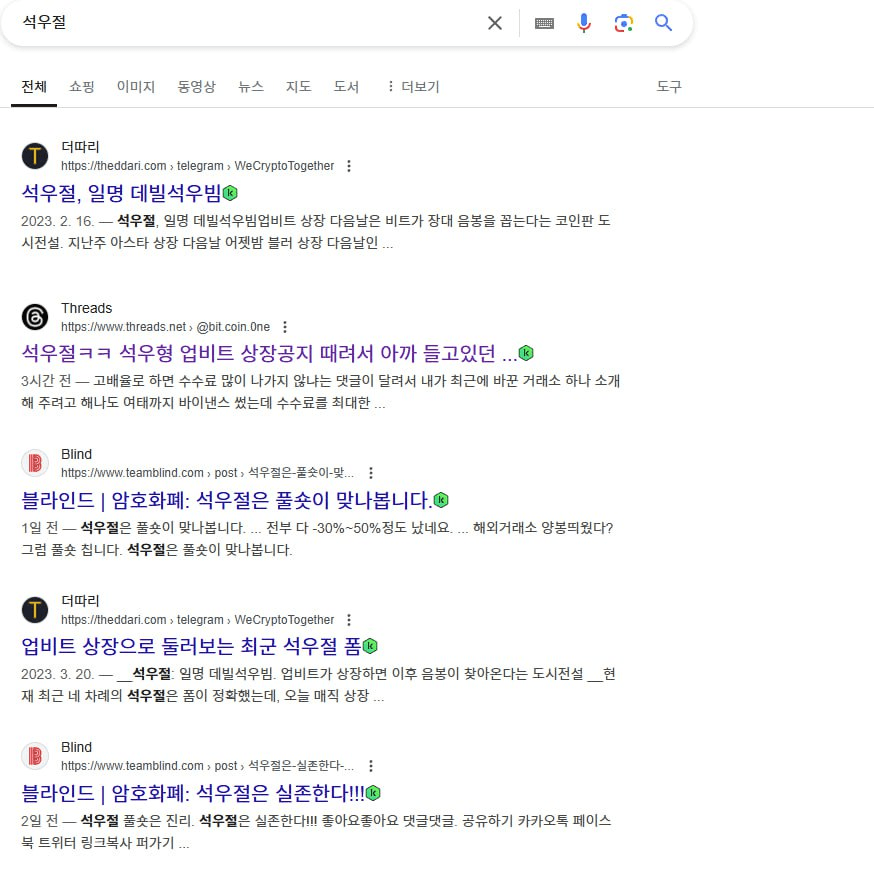Switch to the 도서 tab
The width and height of the screenshot is (874, 871).
(x=346, y=87)
